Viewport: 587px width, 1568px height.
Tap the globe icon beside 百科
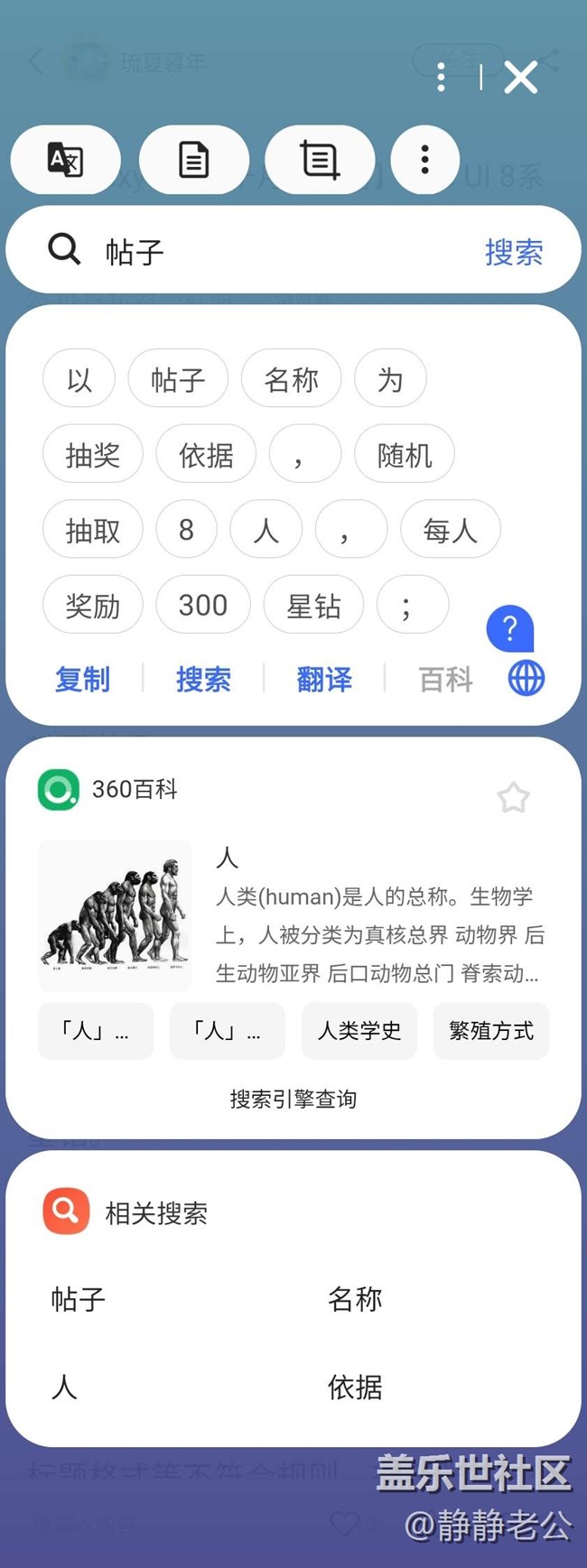click(526, 678)
